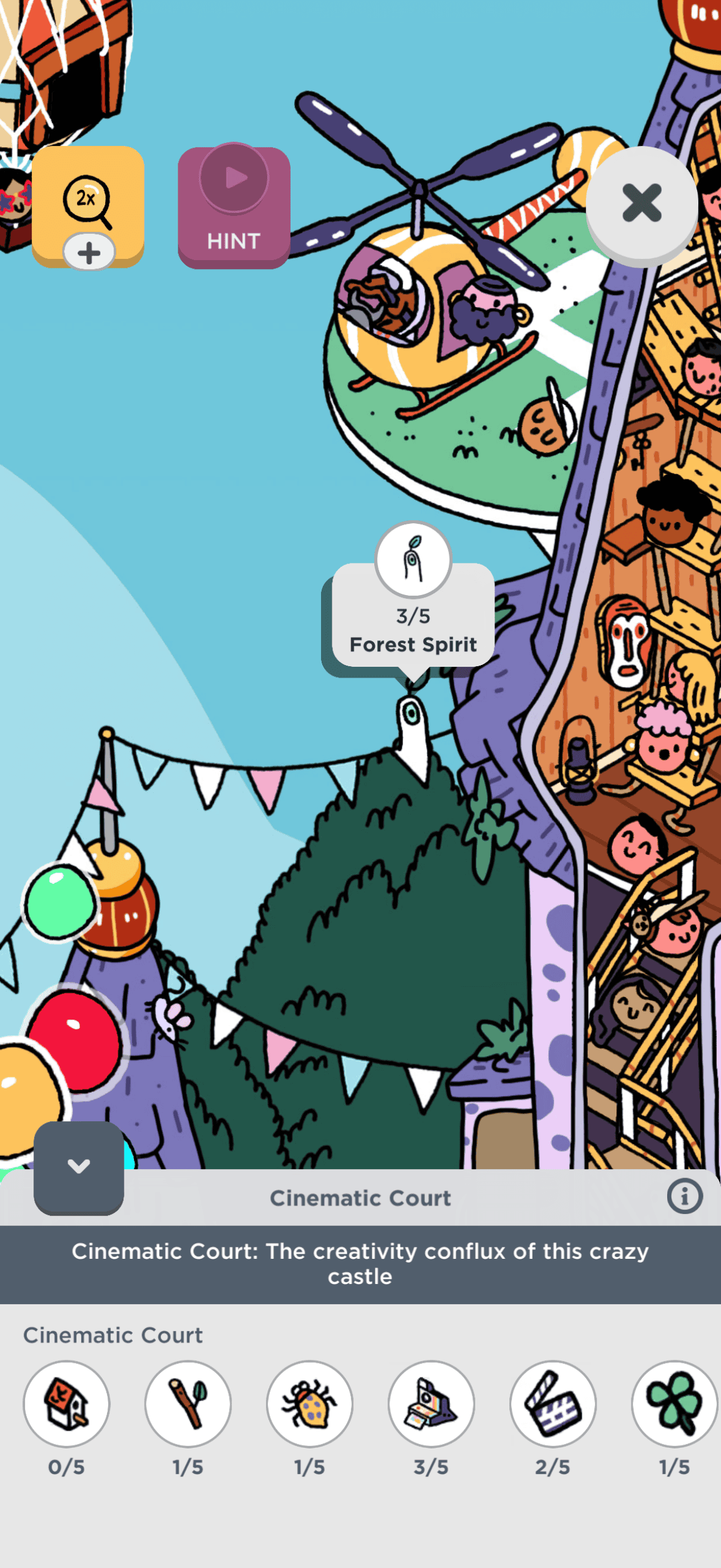This screenshot has height=1568, width=721.
Task: Select the instant camera item showing 3/5
Action: (432, 1404)
